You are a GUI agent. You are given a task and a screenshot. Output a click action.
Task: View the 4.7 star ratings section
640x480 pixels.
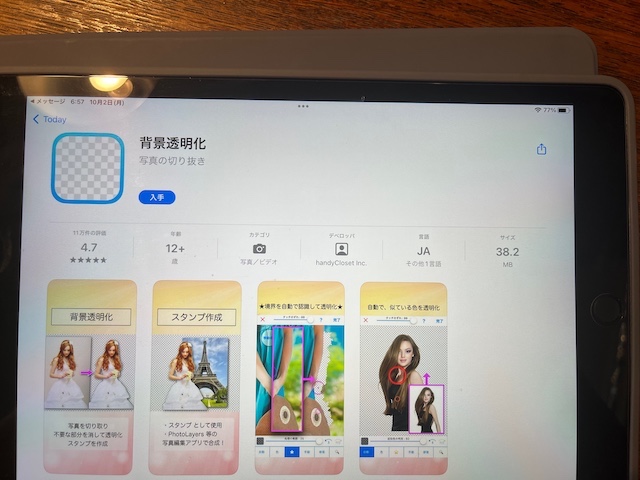coord(89,248)
